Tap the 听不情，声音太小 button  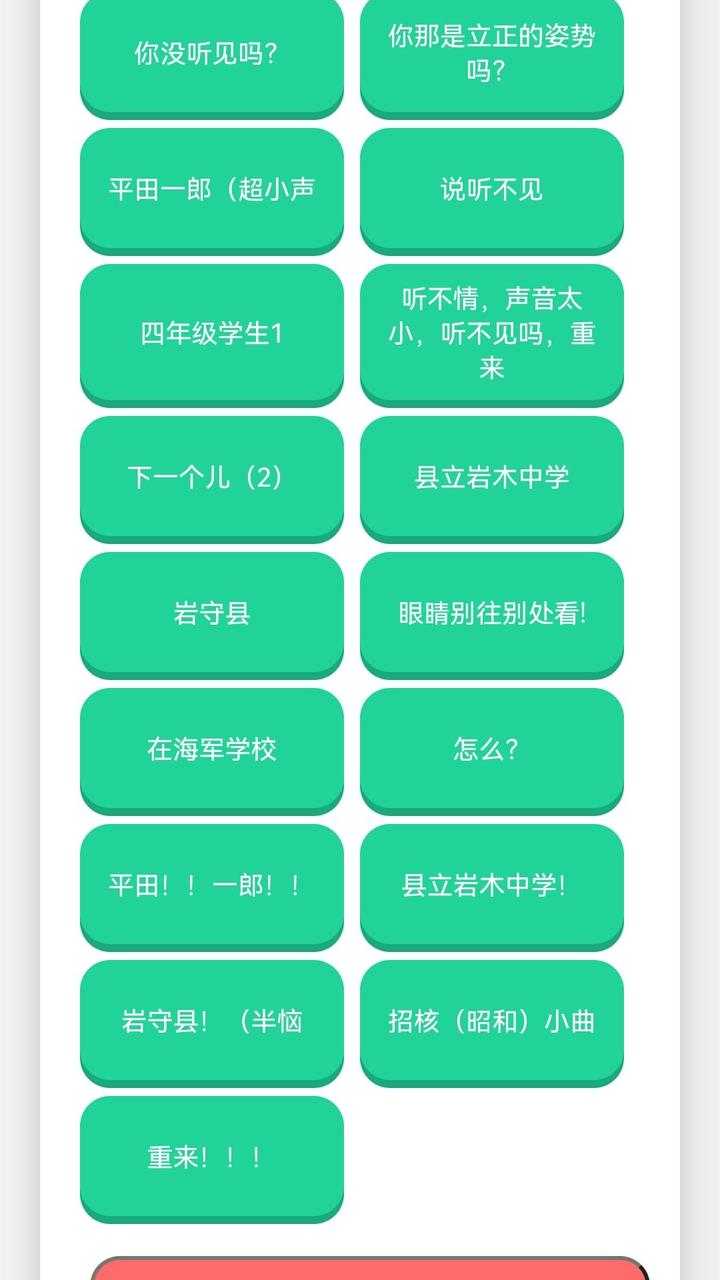click(491, 333)
